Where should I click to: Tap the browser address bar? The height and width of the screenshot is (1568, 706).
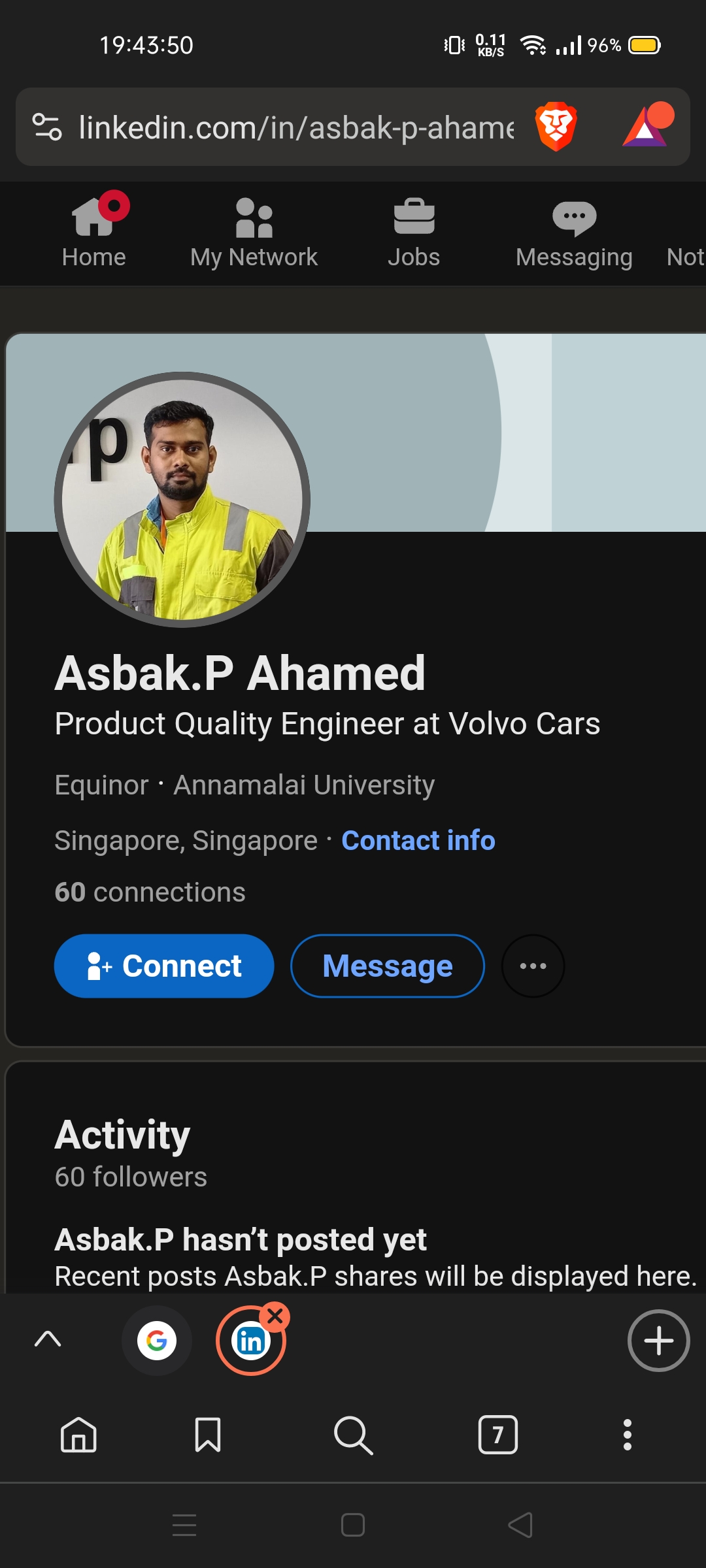(x=294, y=127)
